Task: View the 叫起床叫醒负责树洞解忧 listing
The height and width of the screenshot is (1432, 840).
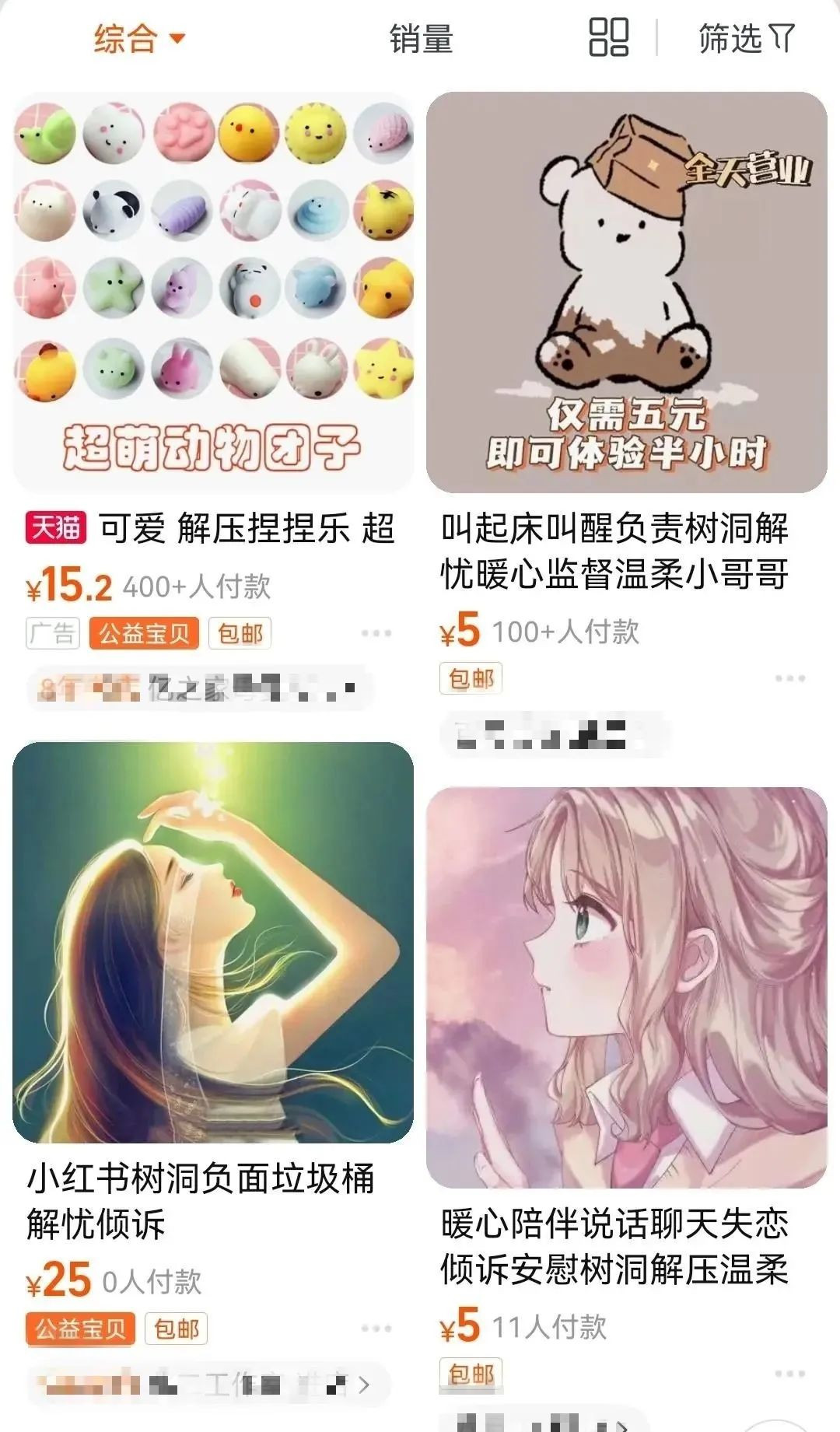Action: 626,292
